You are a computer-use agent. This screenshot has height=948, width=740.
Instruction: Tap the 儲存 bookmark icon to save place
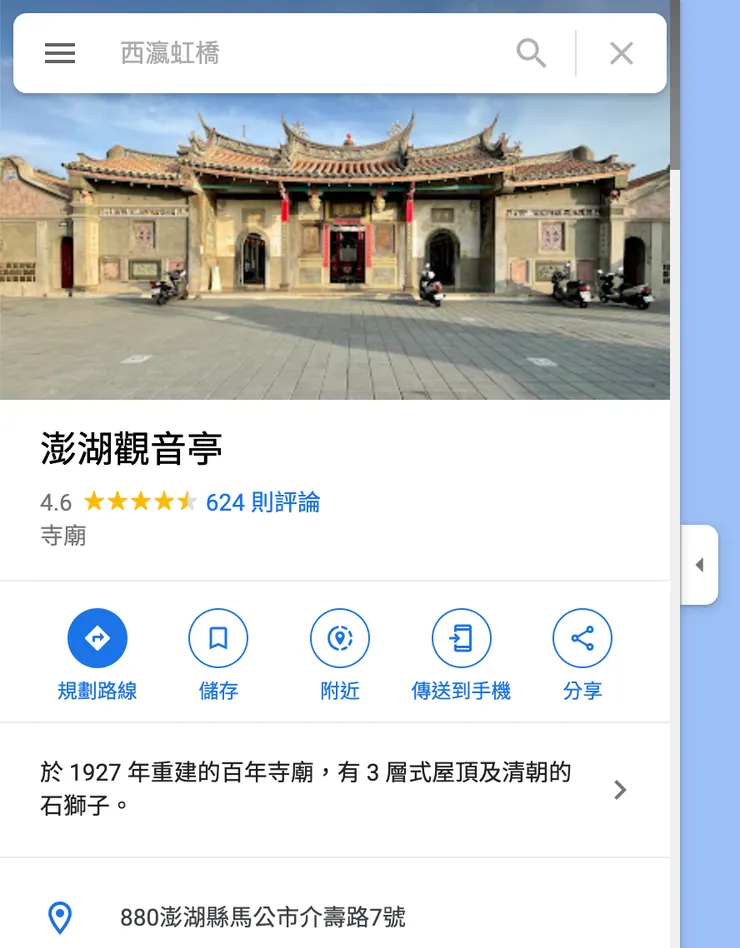point(218,637)
